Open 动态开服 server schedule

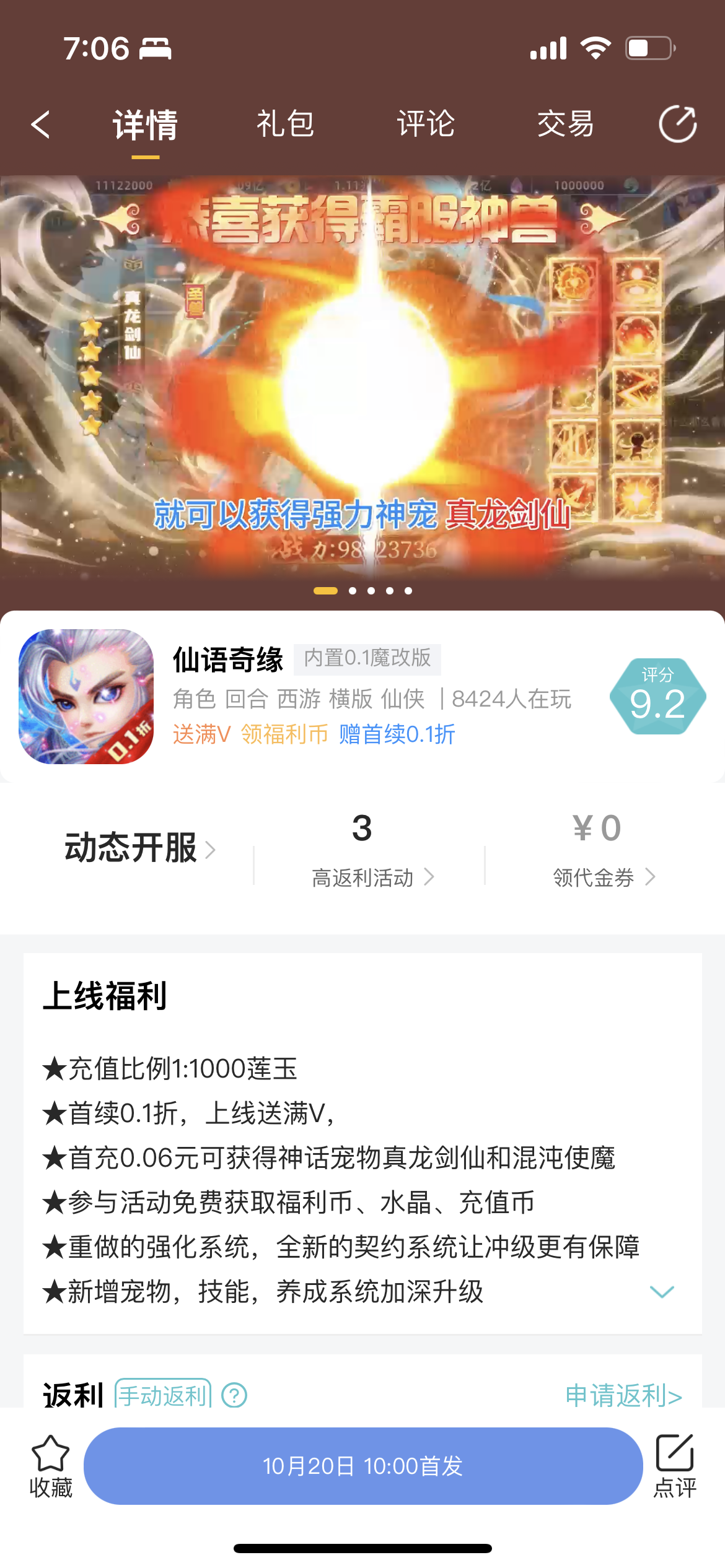click(x=140, y=847)
